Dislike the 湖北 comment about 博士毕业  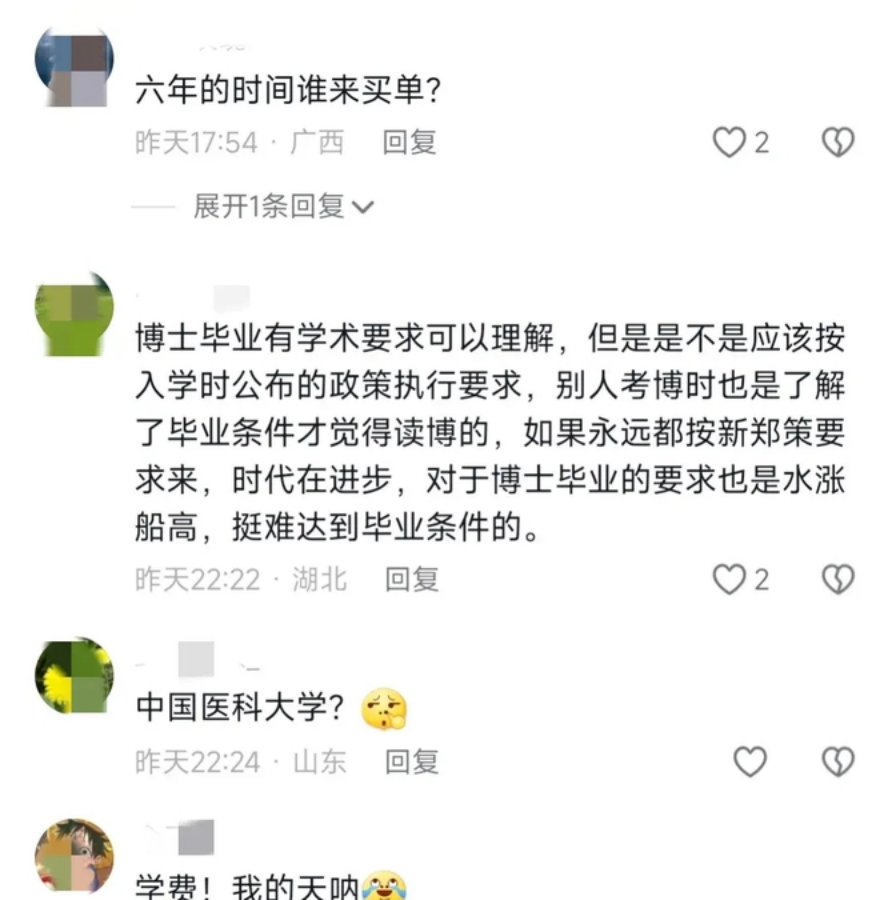coord(837,579)
